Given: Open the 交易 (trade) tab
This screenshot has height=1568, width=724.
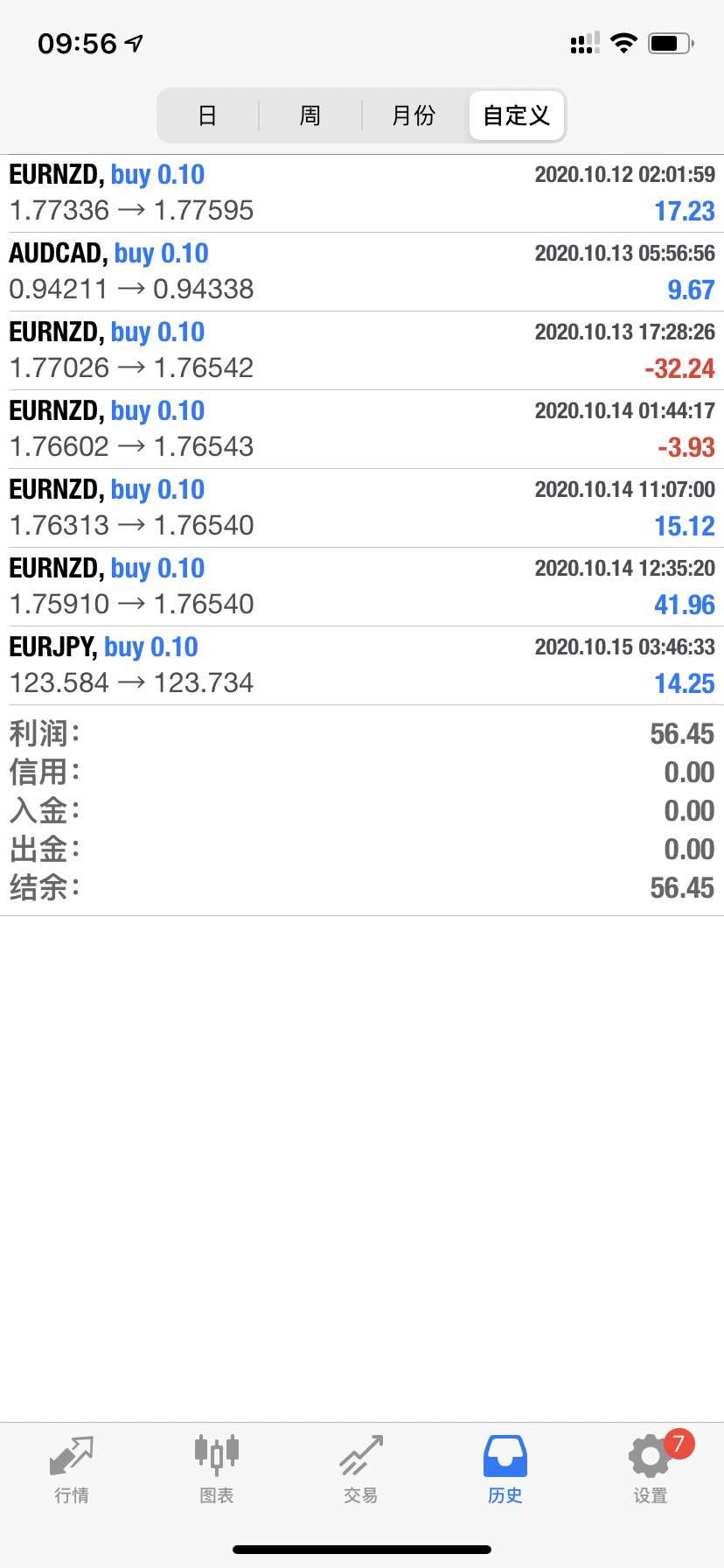Looking at the screenshot, I should [361, 1470].
